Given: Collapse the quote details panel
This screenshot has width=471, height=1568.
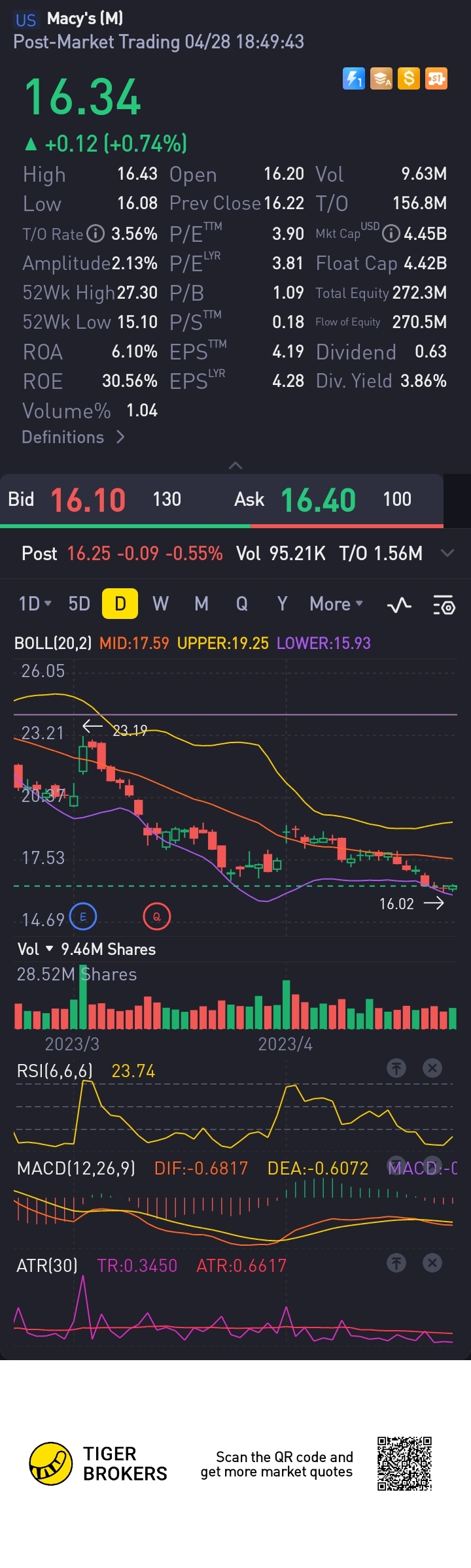Looking at the screenshot, I should [x=235, y=465].
